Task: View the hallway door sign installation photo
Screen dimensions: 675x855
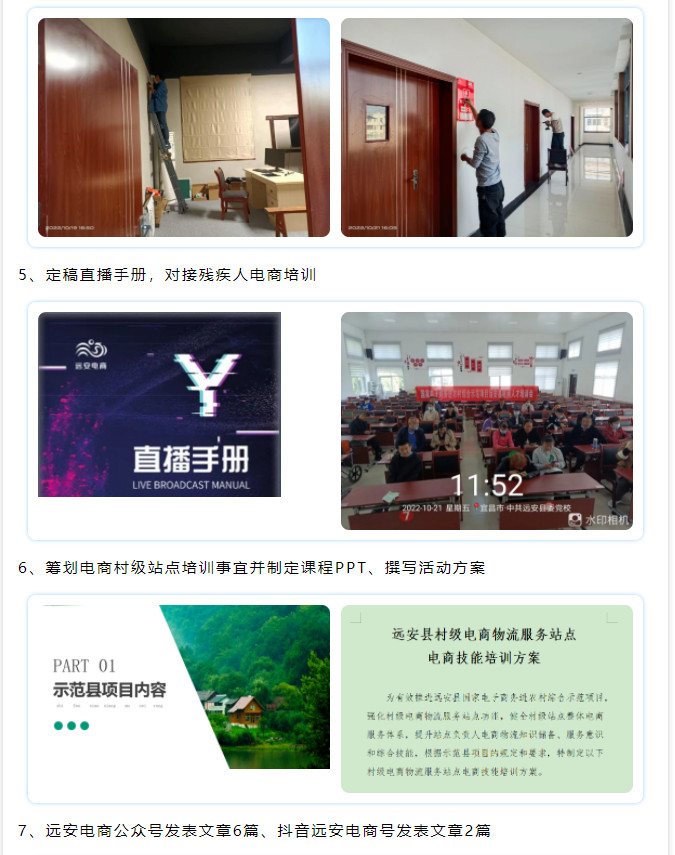Action: (486, 127)
